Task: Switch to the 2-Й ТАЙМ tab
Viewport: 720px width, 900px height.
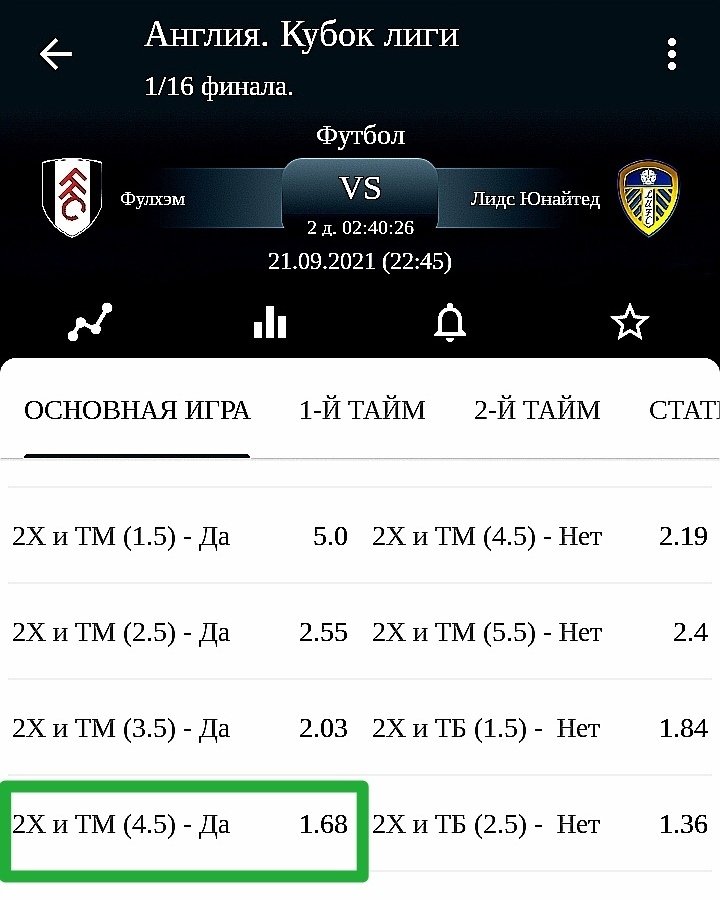Action: point(537,410)
